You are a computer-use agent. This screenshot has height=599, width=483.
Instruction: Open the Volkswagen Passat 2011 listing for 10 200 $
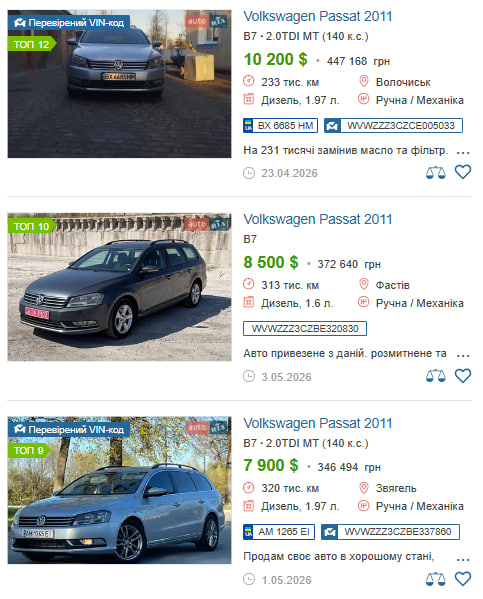click(x=318, y=16)
